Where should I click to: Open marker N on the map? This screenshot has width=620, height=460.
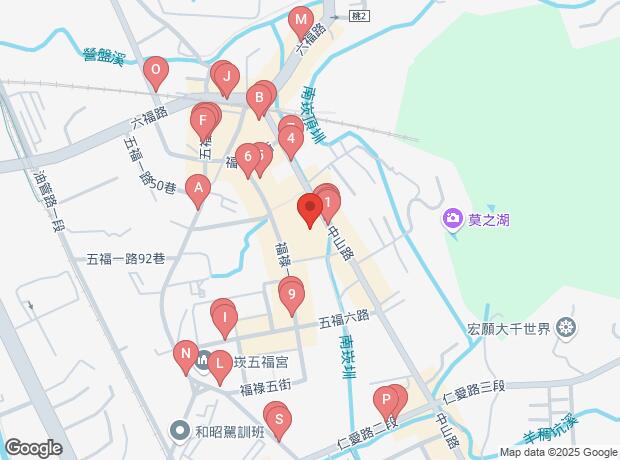pyautogui.click(x=185, y=353)
